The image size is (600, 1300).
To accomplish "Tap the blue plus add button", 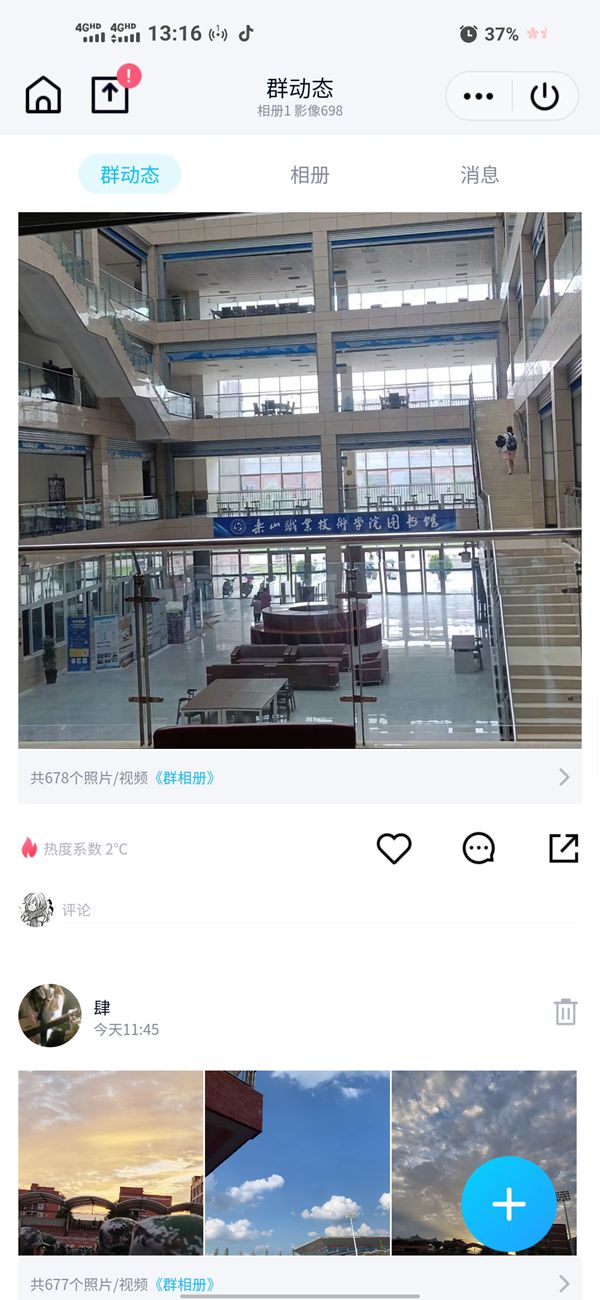I will coord(508,1204).
